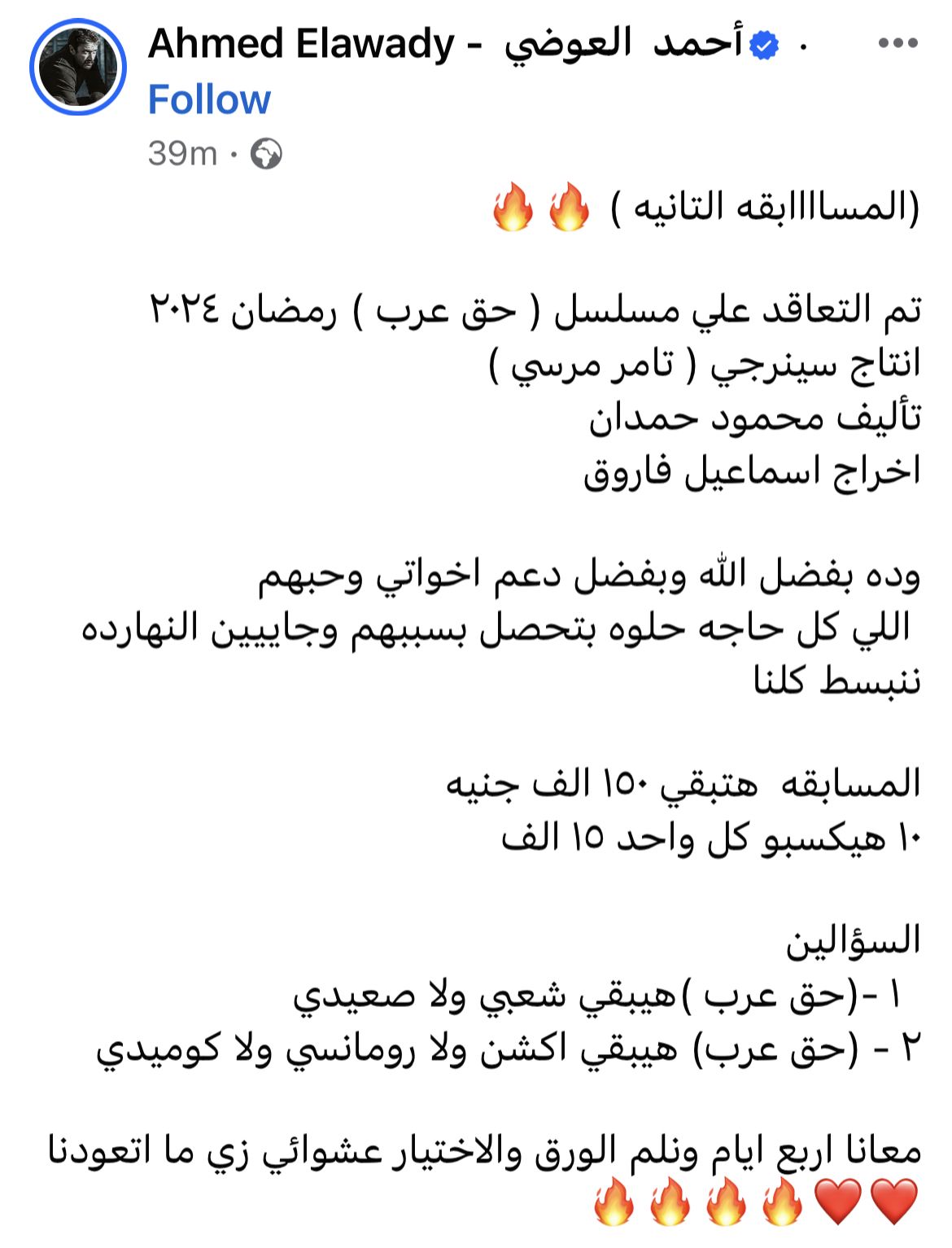Click the dot separator after the page name
The height and width of the screenshot is (1248, 952).
(x=801, y=45)
